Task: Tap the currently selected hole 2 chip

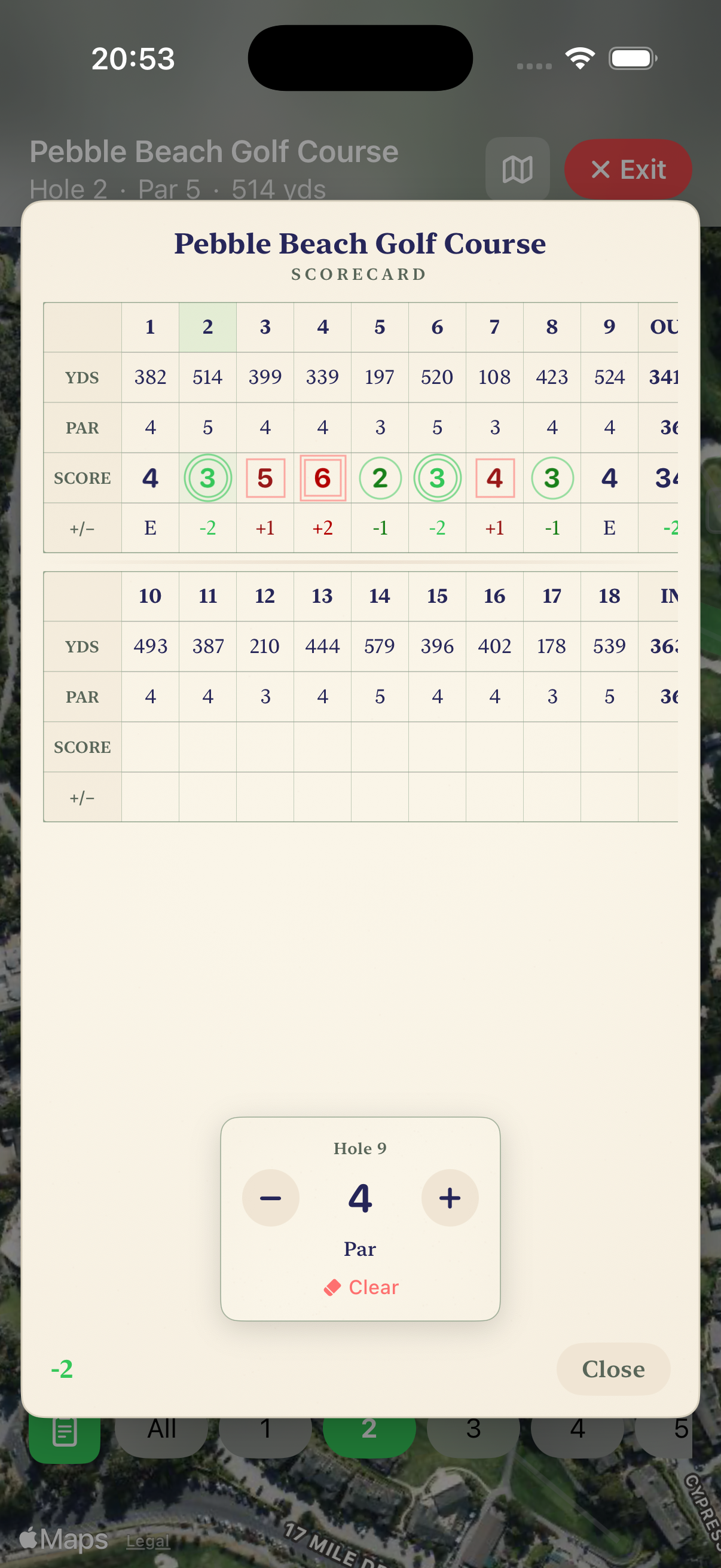Action: click(x=369, y=1430)
